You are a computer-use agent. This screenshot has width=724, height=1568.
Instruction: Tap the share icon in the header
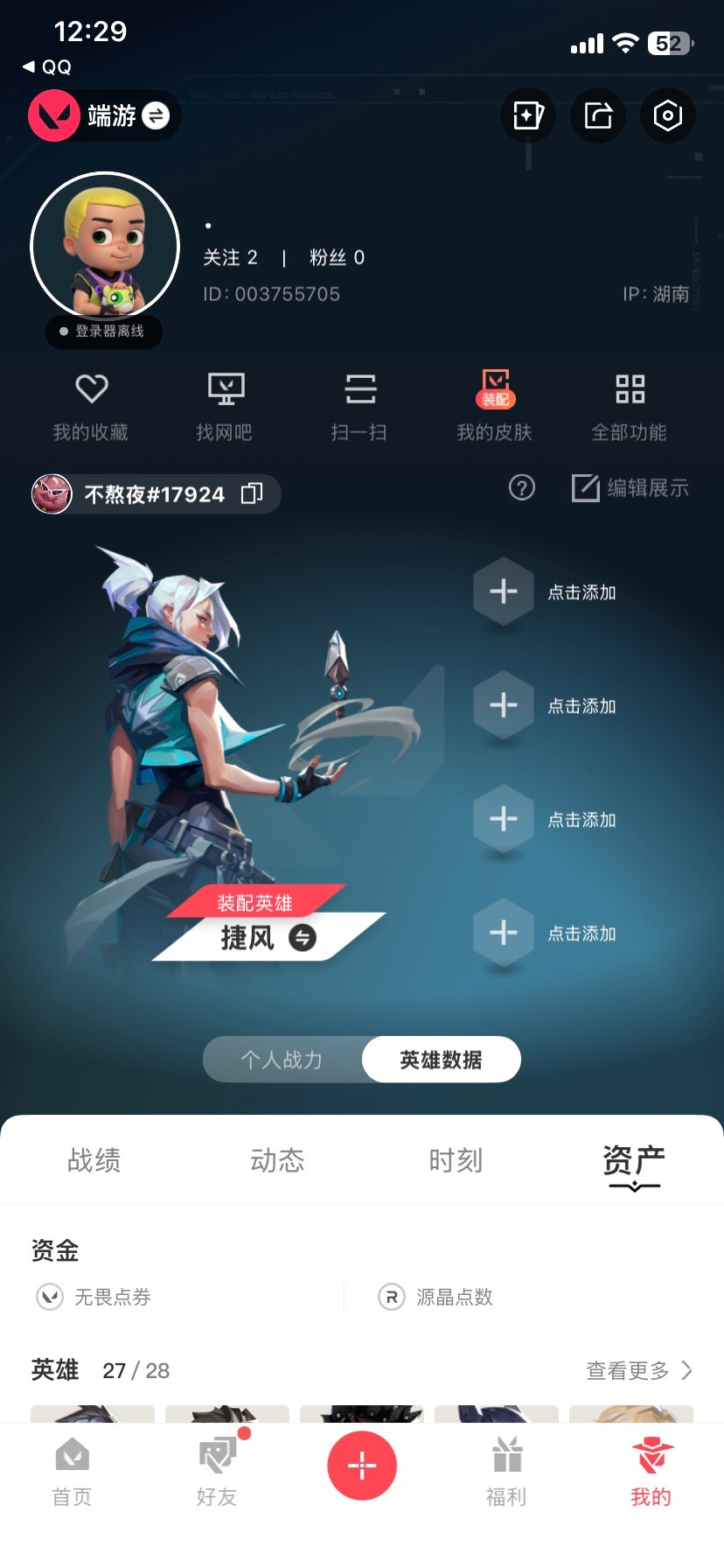pos(597,115)
